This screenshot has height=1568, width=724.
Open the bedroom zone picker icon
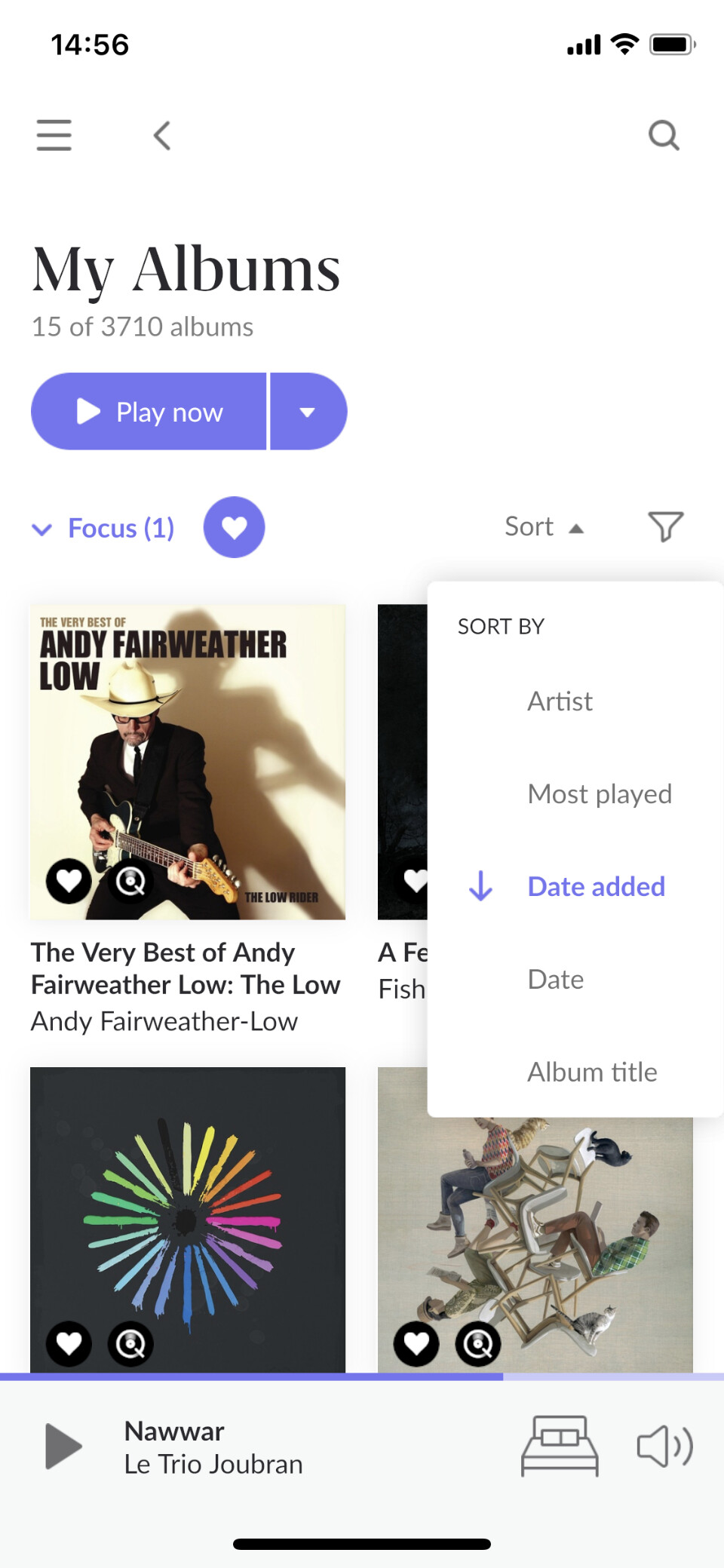tap(560, 1447)
